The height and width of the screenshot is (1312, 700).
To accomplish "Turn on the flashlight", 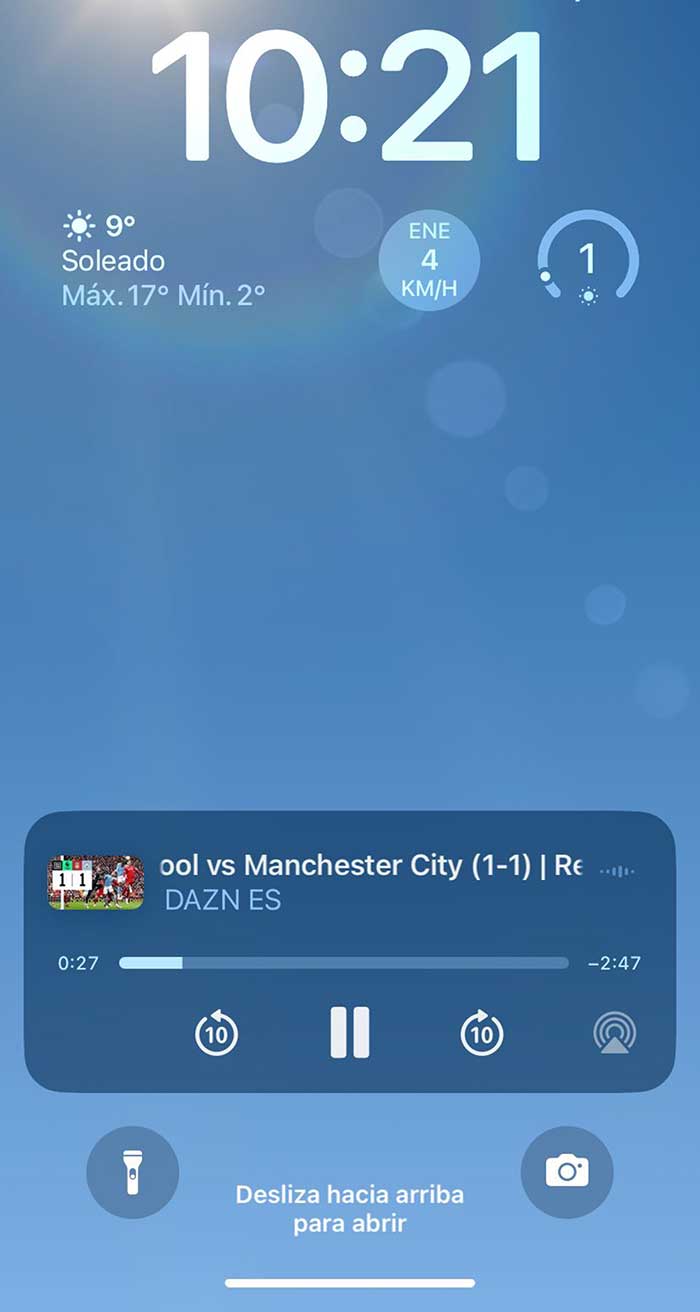I will click(132, 1172).
